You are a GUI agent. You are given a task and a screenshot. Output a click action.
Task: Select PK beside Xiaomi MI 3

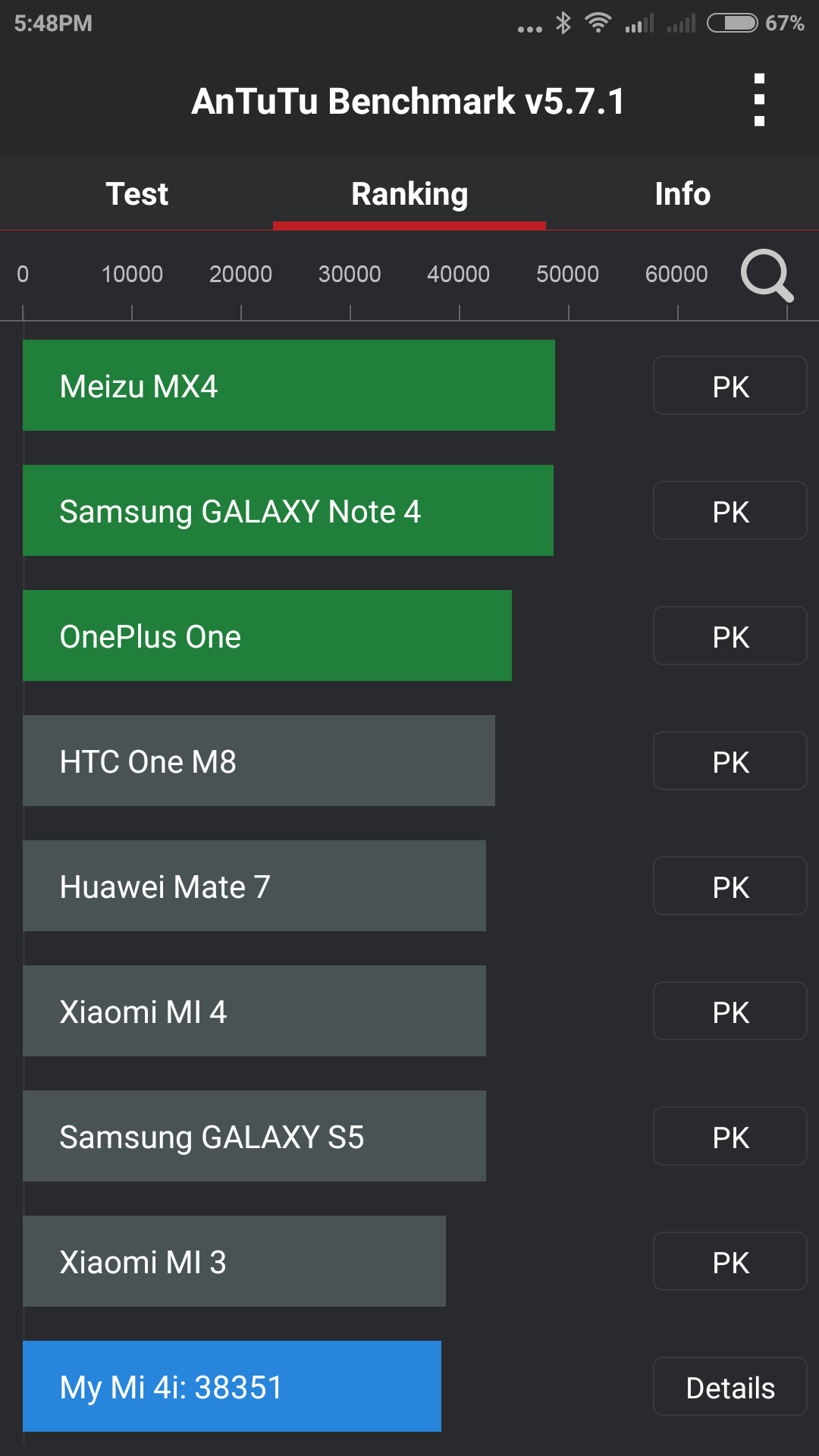[x=730, y=1262]
